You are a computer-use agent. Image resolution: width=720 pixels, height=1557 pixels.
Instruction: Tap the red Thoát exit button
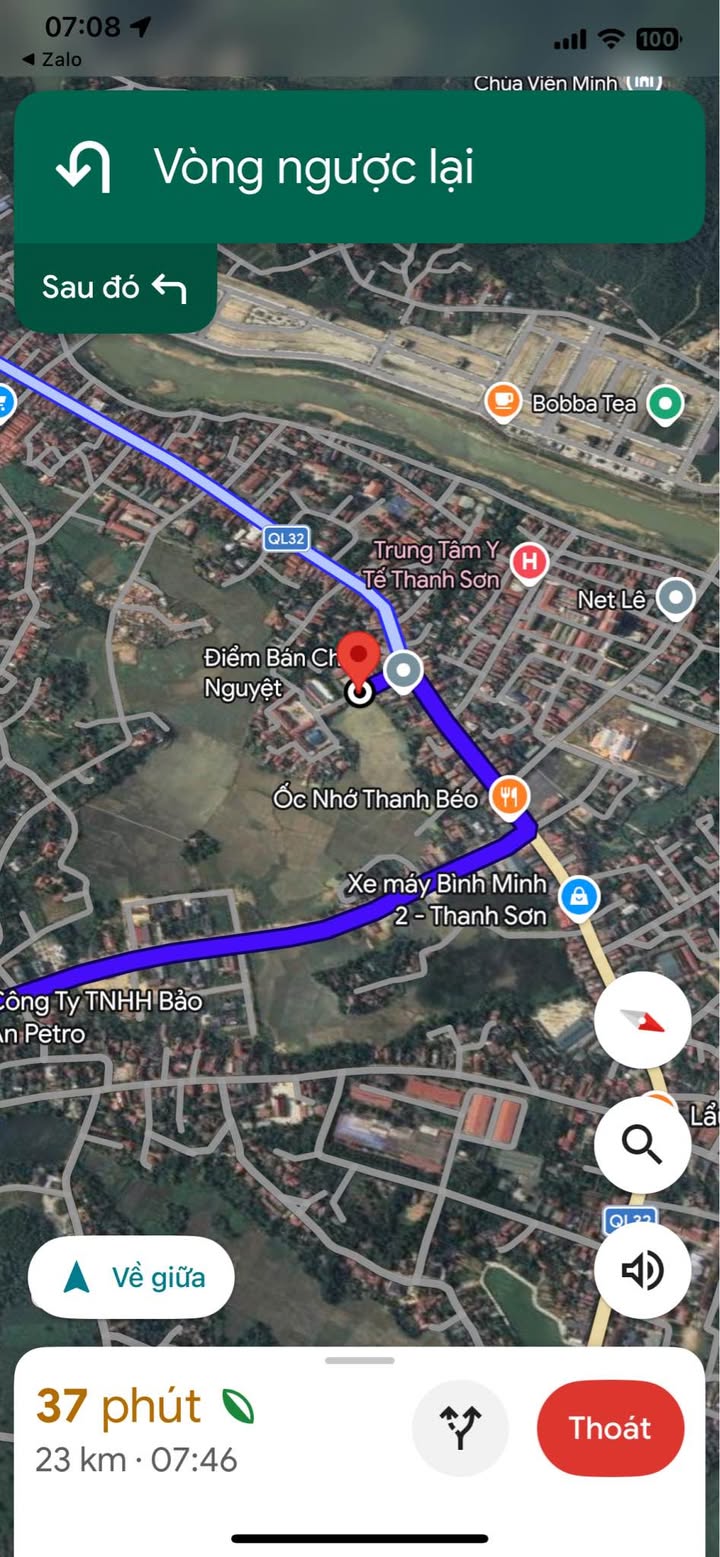[x=610, y=1428]
